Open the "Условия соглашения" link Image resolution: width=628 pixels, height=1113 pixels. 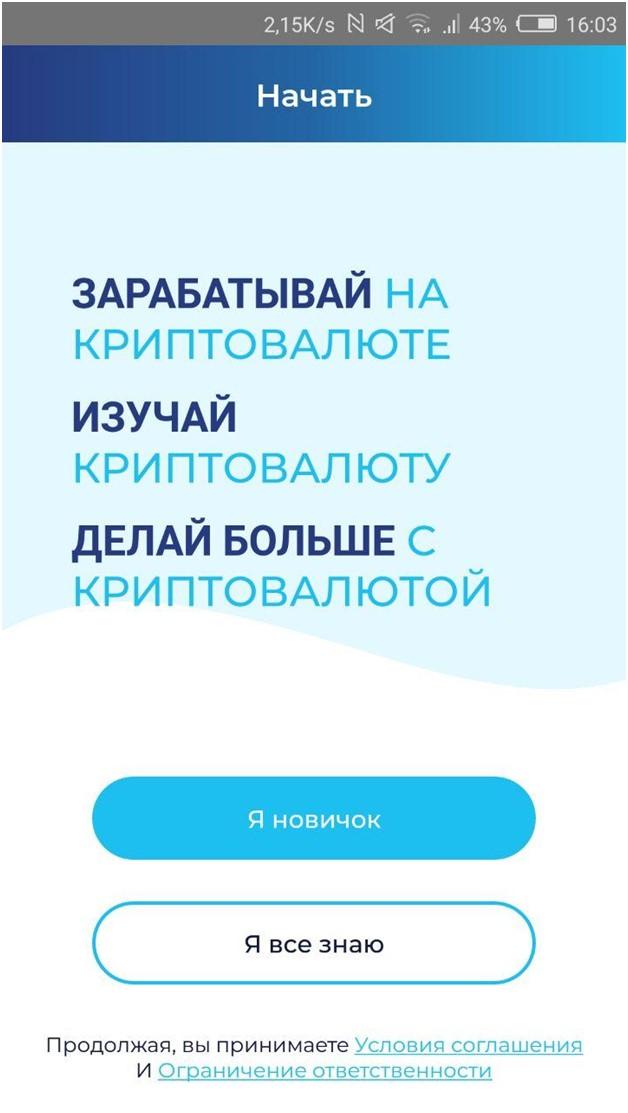[468, 1045]
